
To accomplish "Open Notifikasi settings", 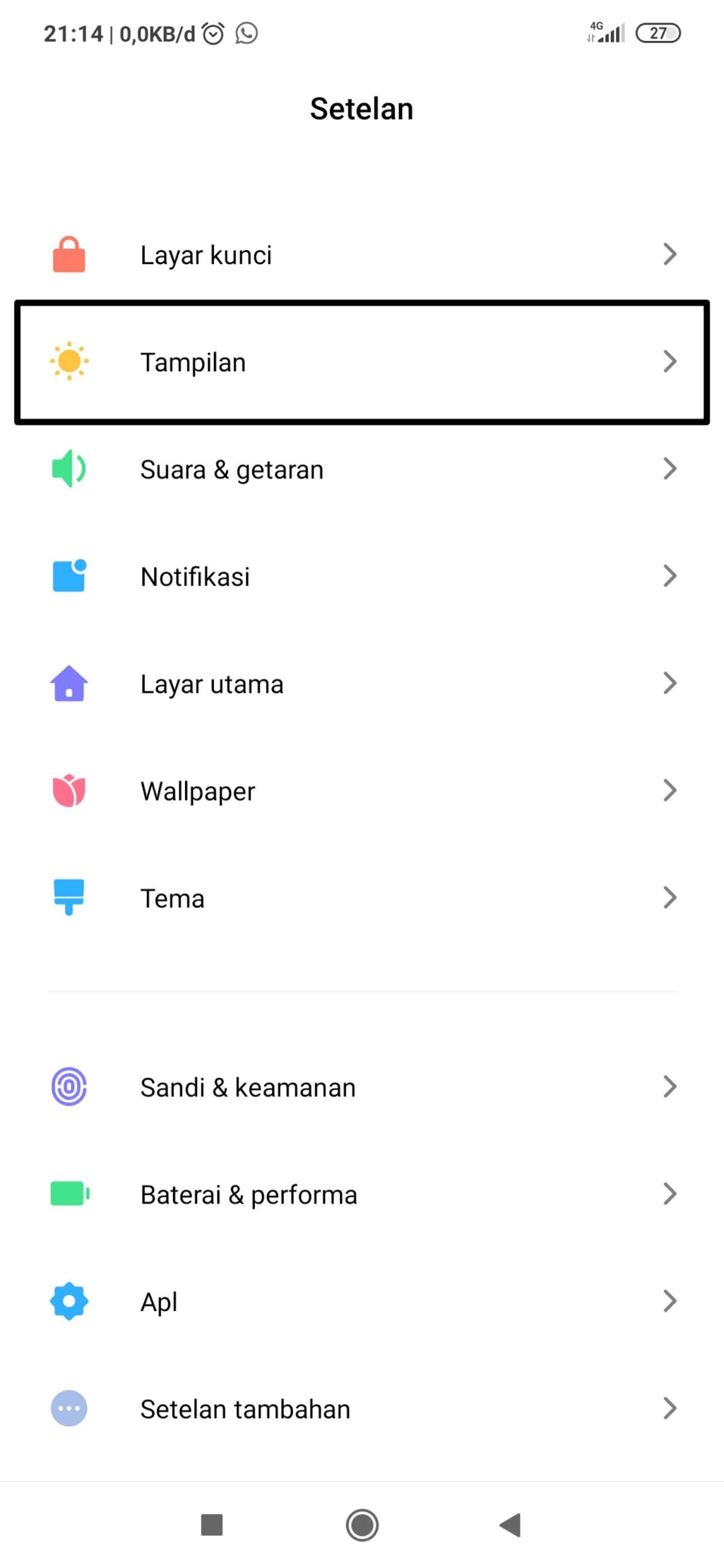I will pos(362,577).
